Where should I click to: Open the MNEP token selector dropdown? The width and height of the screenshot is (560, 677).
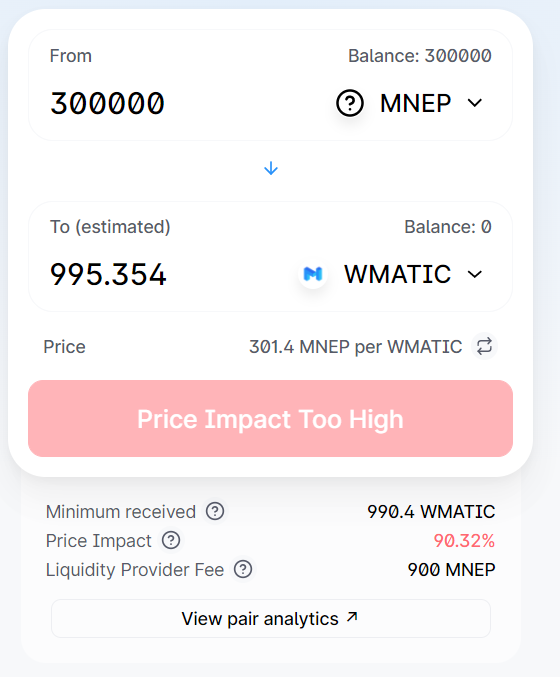[x=410, y=103]
